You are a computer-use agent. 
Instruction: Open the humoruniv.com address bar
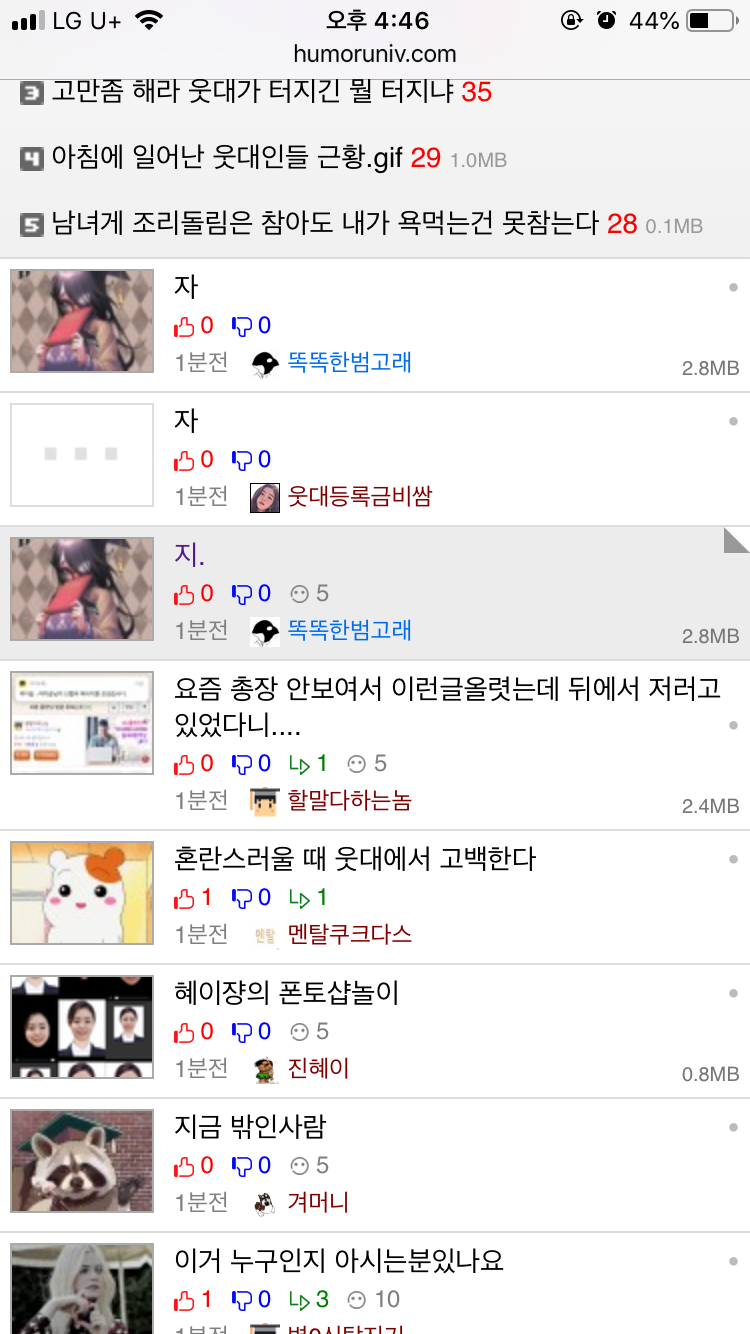[375, 54]
